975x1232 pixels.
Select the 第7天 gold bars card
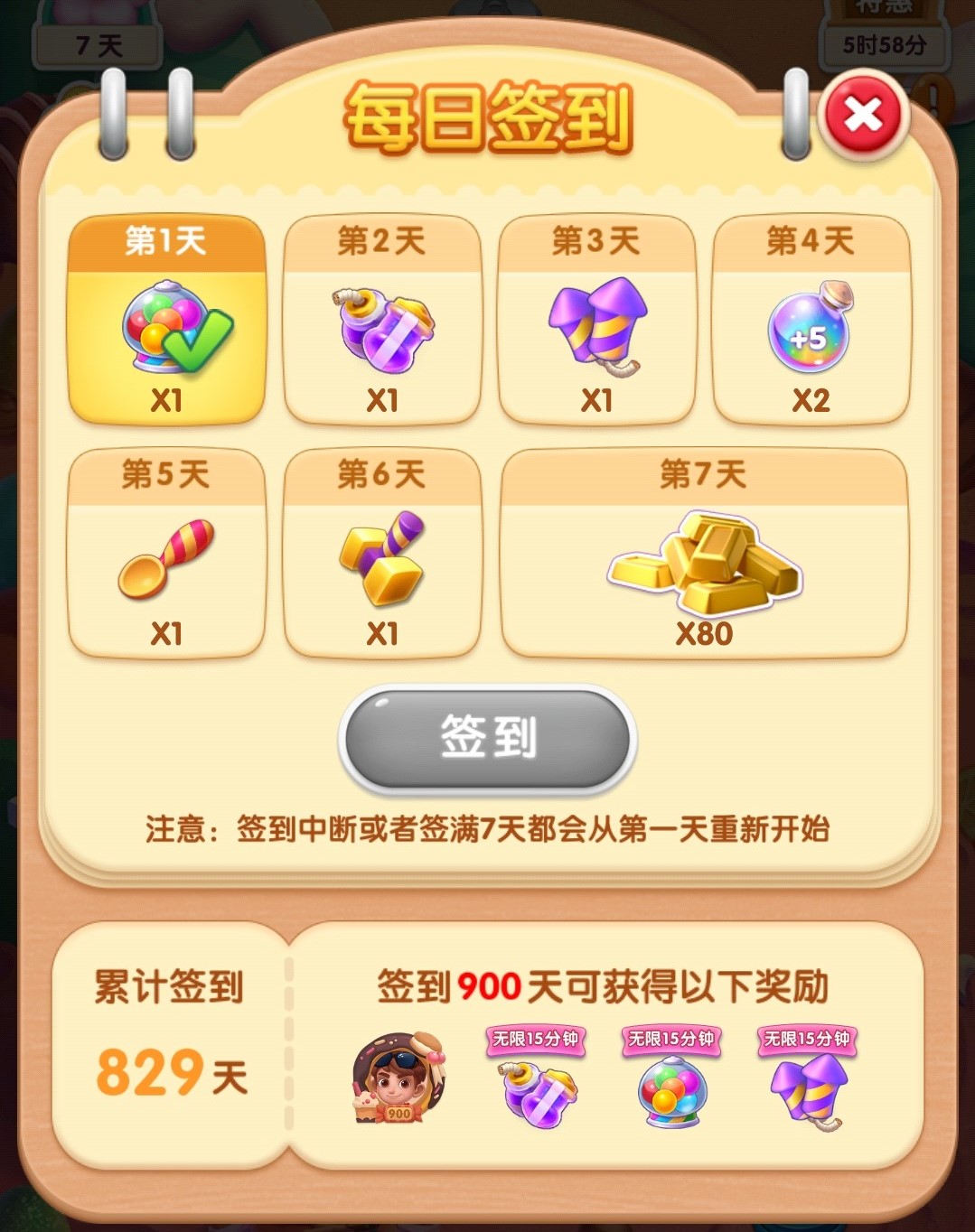[x=703, y=554]
